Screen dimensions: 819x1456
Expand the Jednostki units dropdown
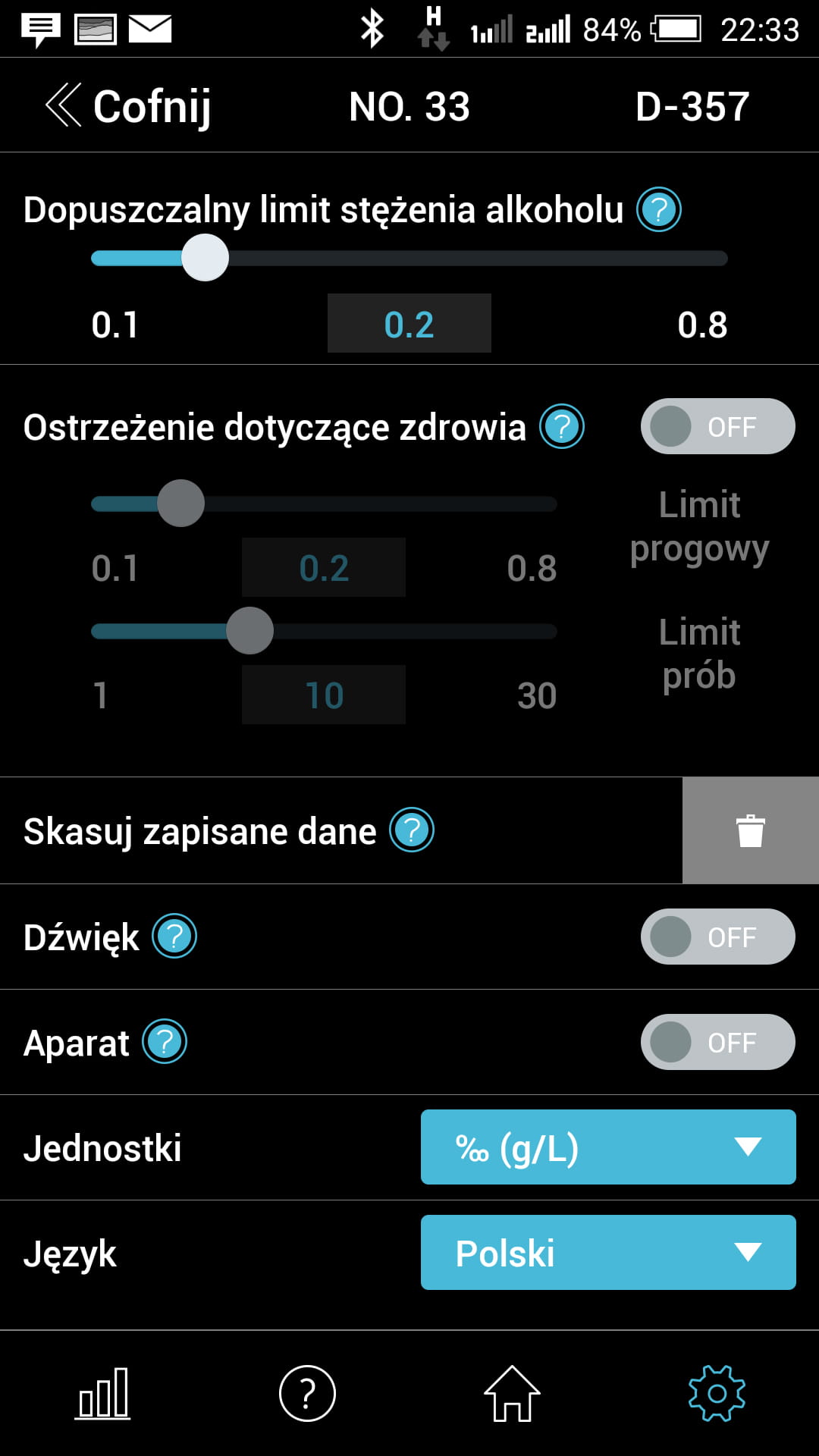(608, 1147)
